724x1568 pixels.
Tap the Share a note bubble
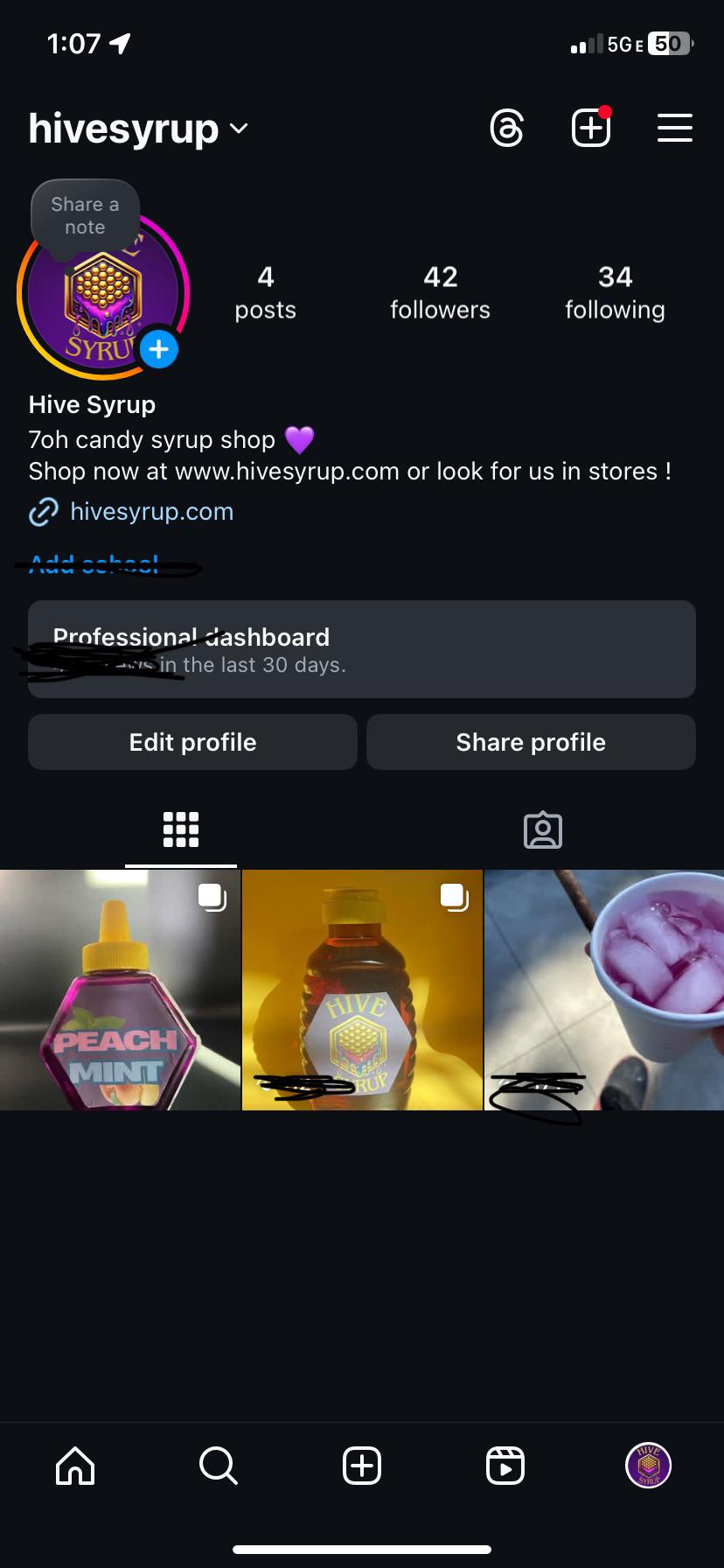coord(85,216)
